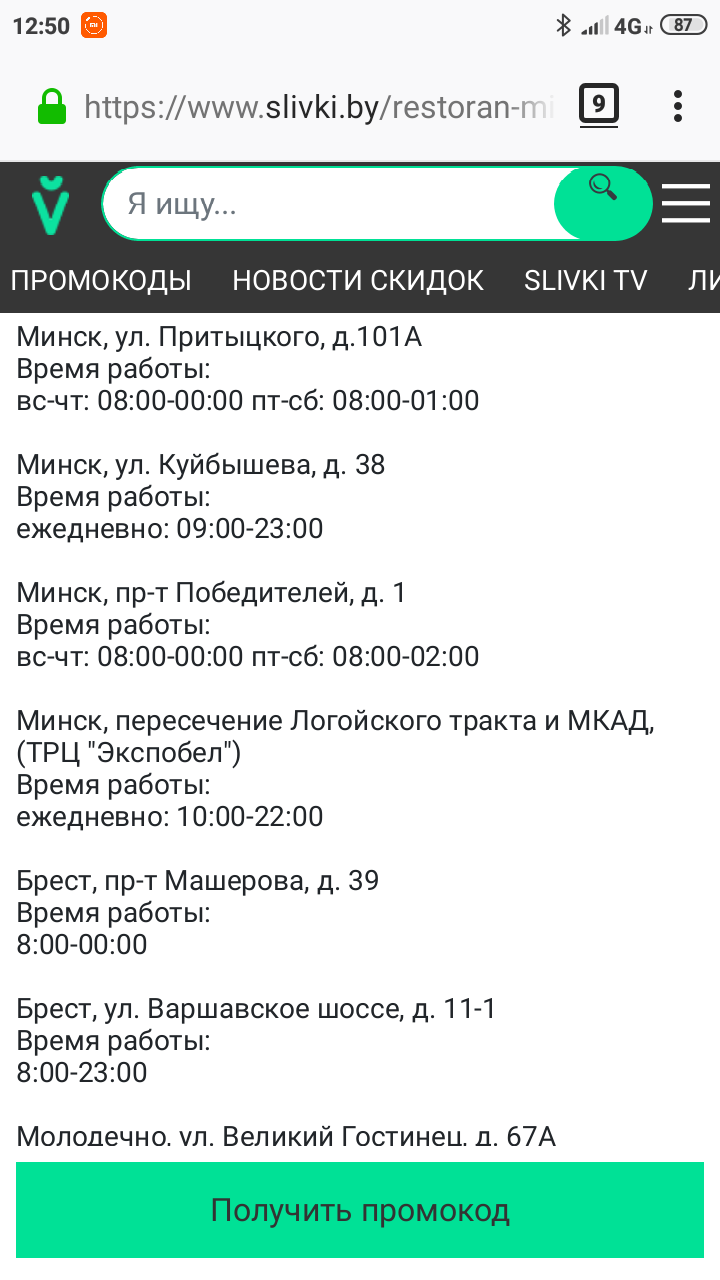View site security padlock info
720x1280 pixels.
(51, 106)
